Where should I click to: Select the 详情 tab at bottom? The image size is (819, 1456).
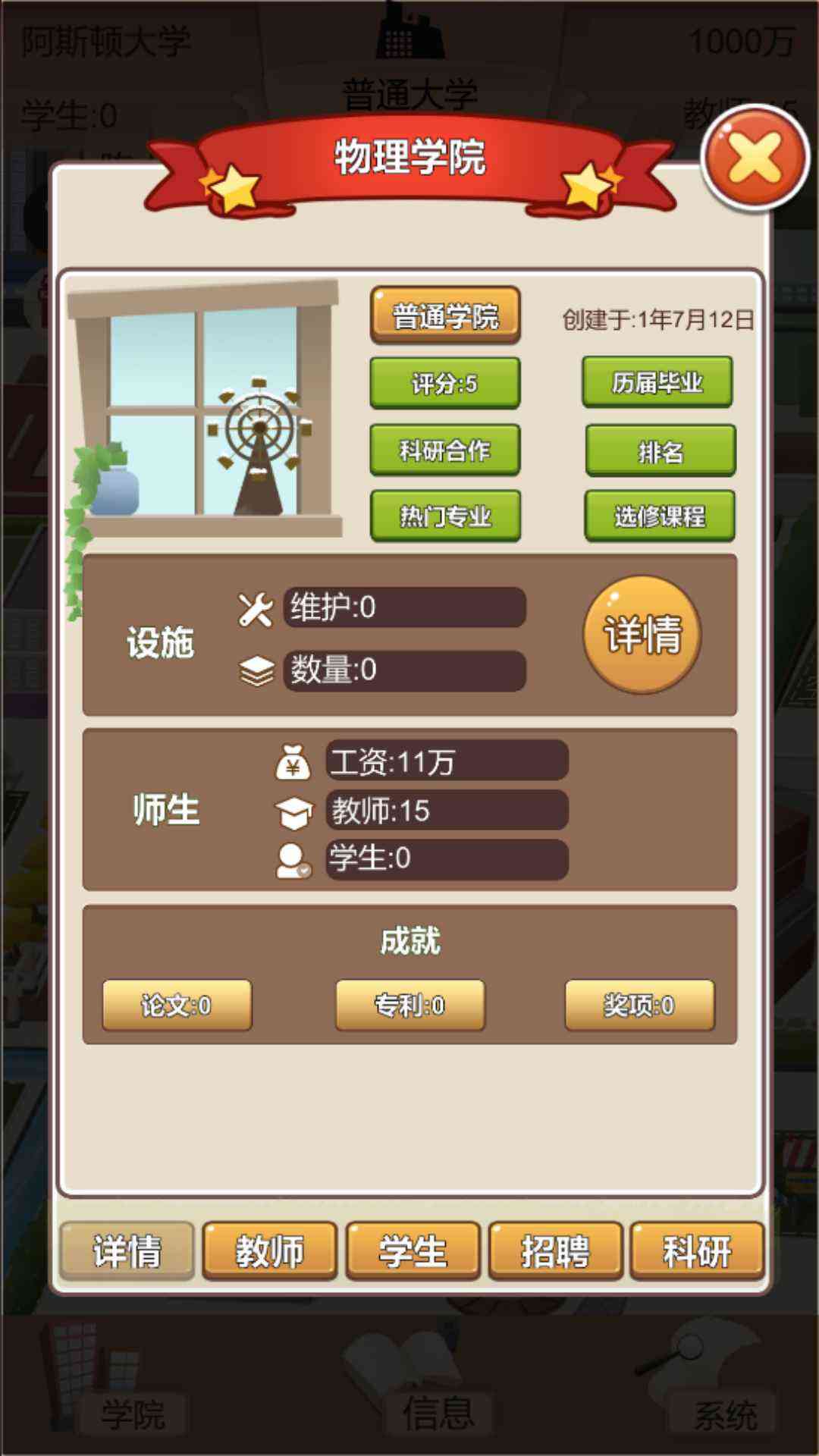127,1250
